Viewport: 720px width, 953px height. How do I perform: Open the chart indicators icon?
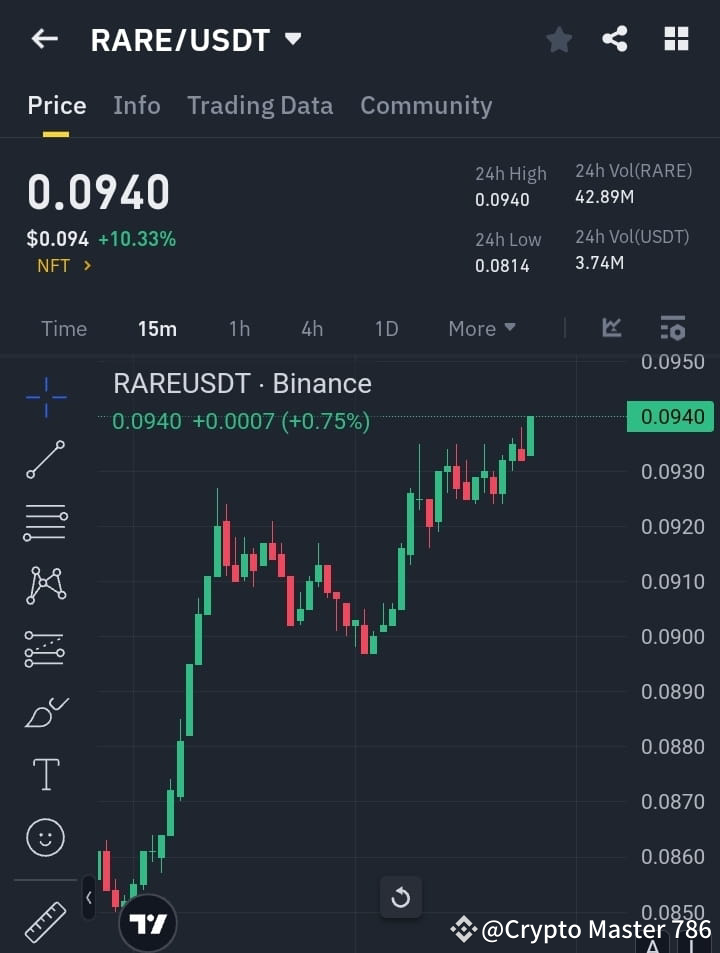point(611,328)
